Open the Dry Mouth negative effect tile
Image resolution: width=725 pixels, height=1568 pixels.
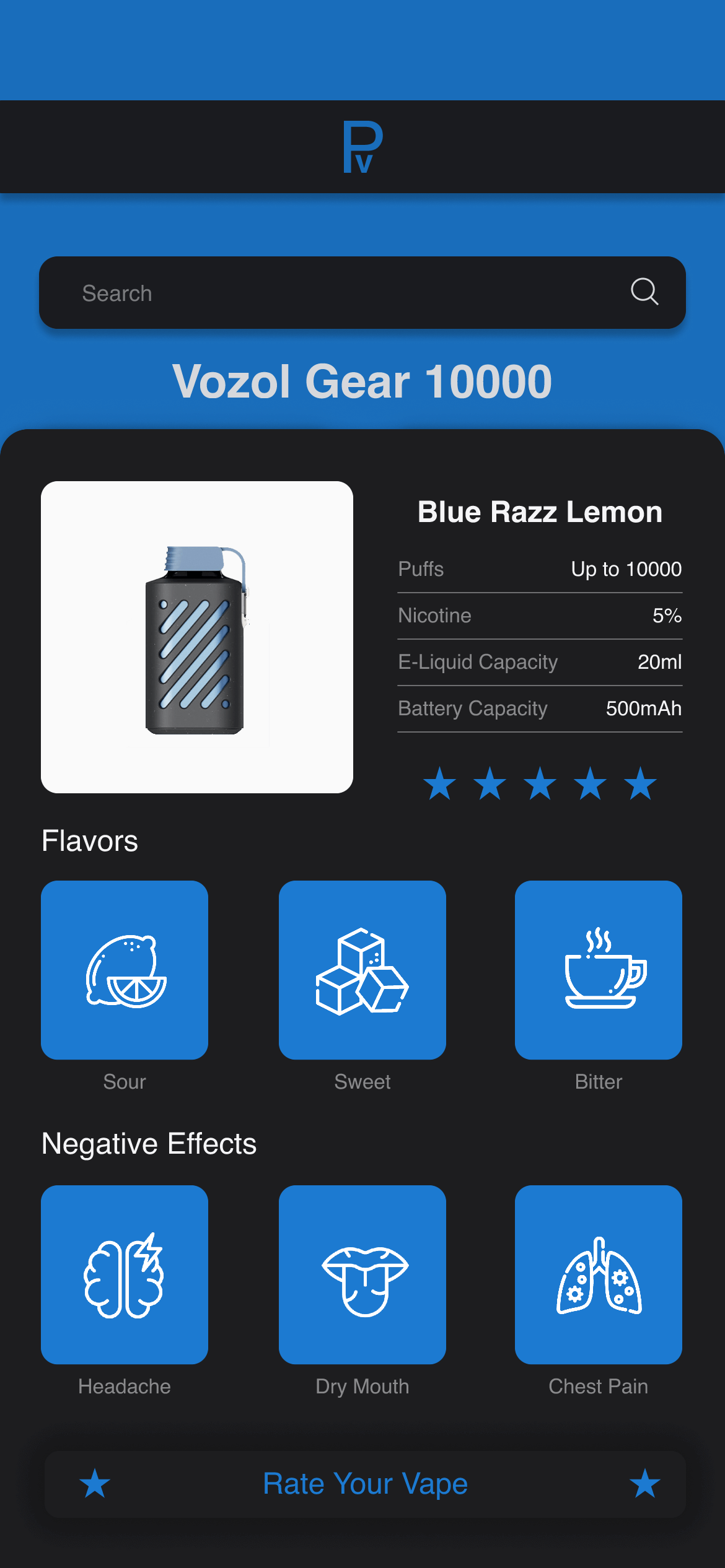pos(362,1274)
